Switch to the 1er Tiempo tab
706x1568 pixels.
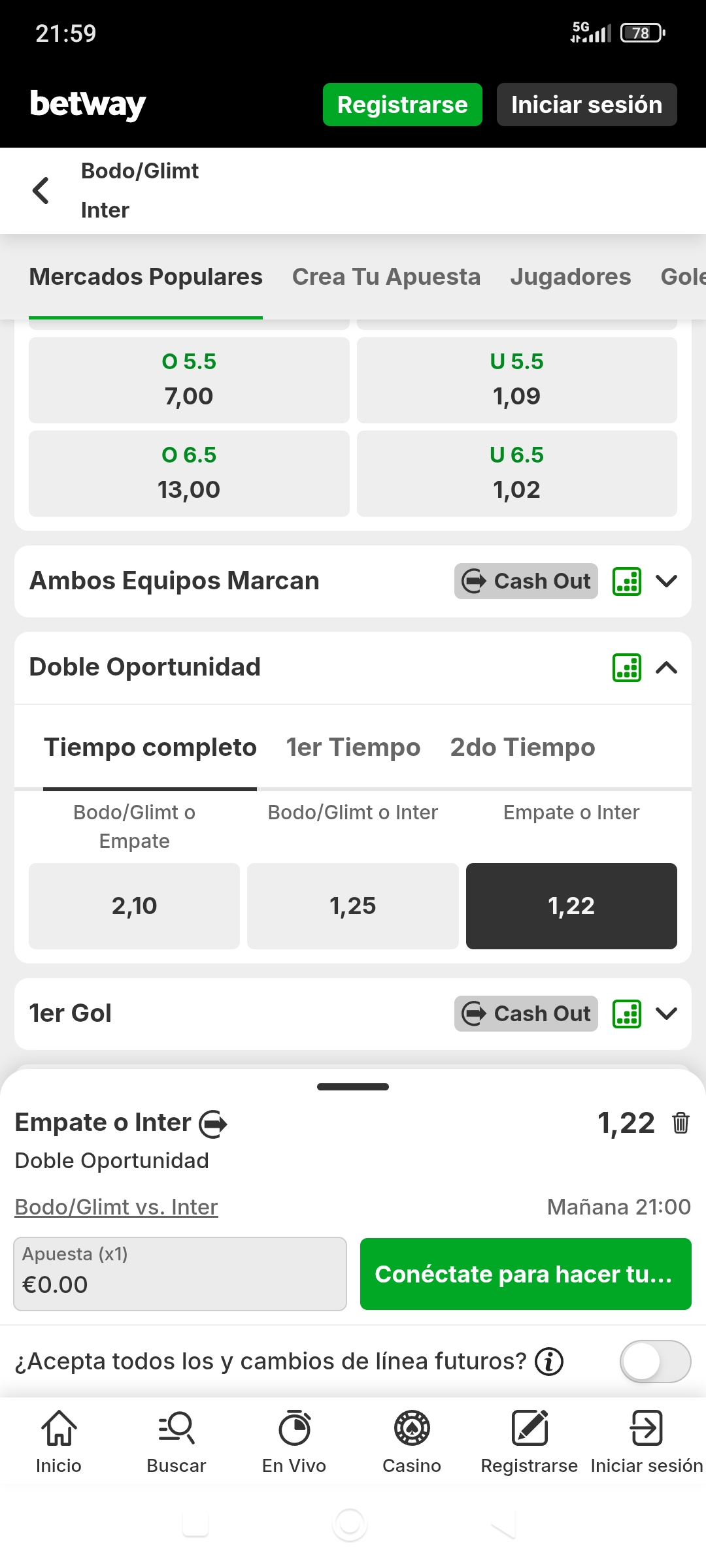click(353, 747)
